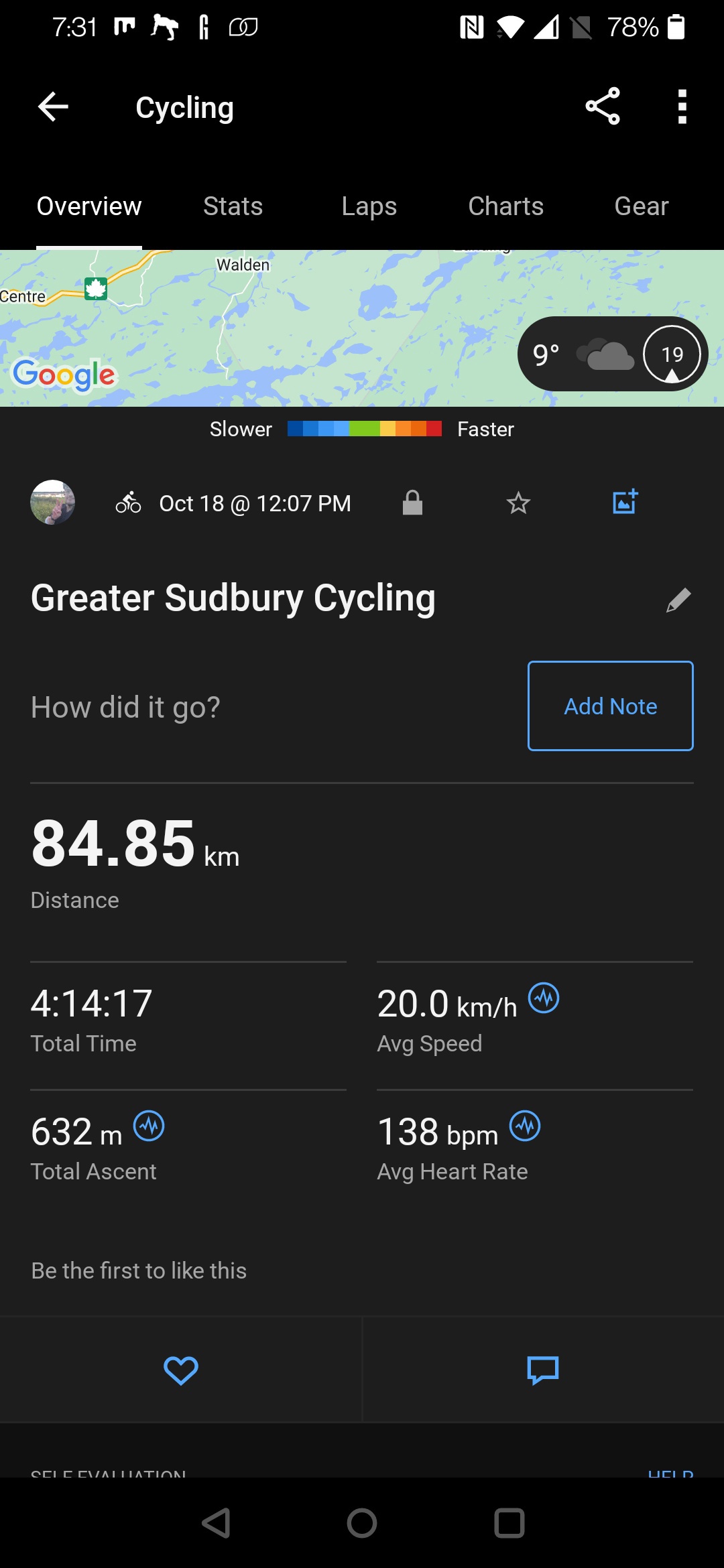This screenshot has height=1568, width=724.
Task: Switch to the Gear tab
Action: pos(642,206)
